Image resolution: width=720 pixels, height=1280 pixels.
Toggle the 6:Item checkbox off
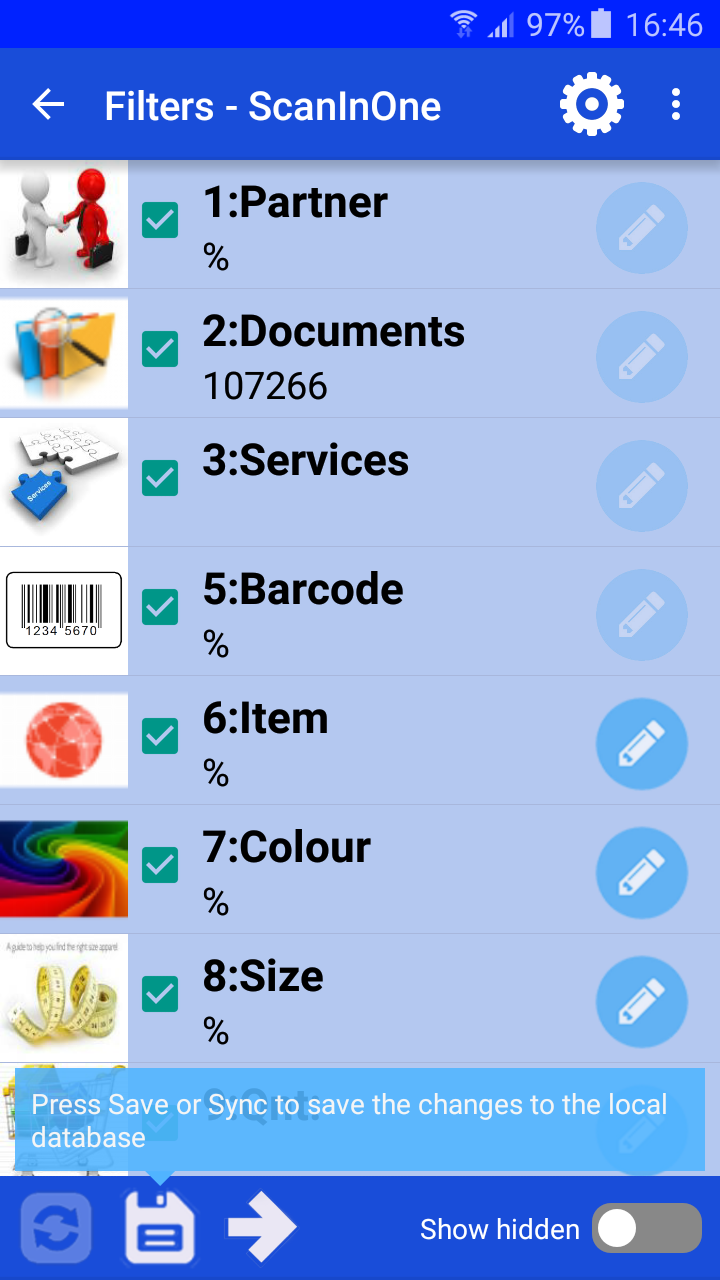click(159, 735)
